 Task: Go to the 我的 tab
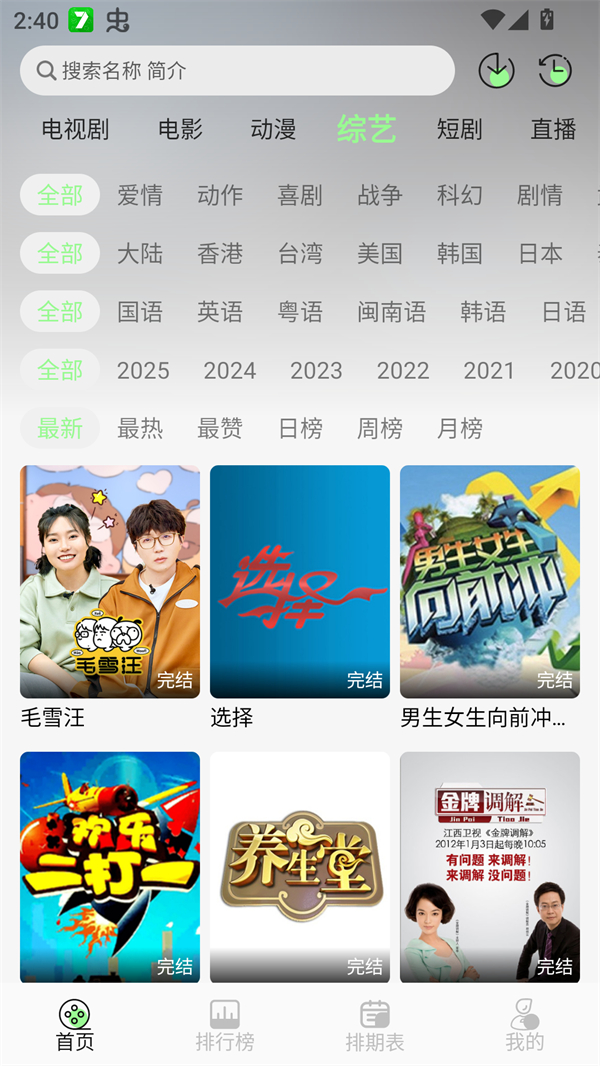[525, 1025]
